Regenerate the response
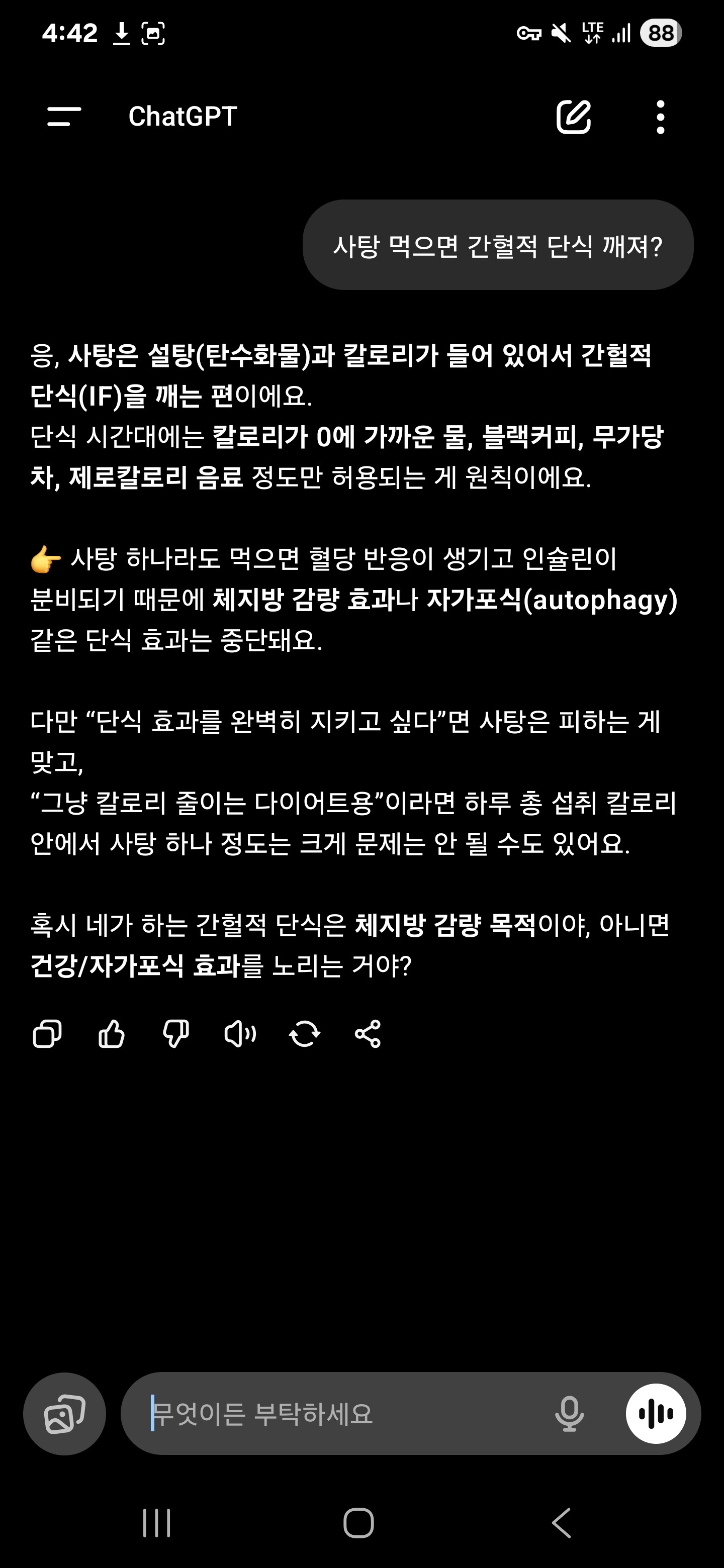The image size is (724, 1568). pos(305,1034)
